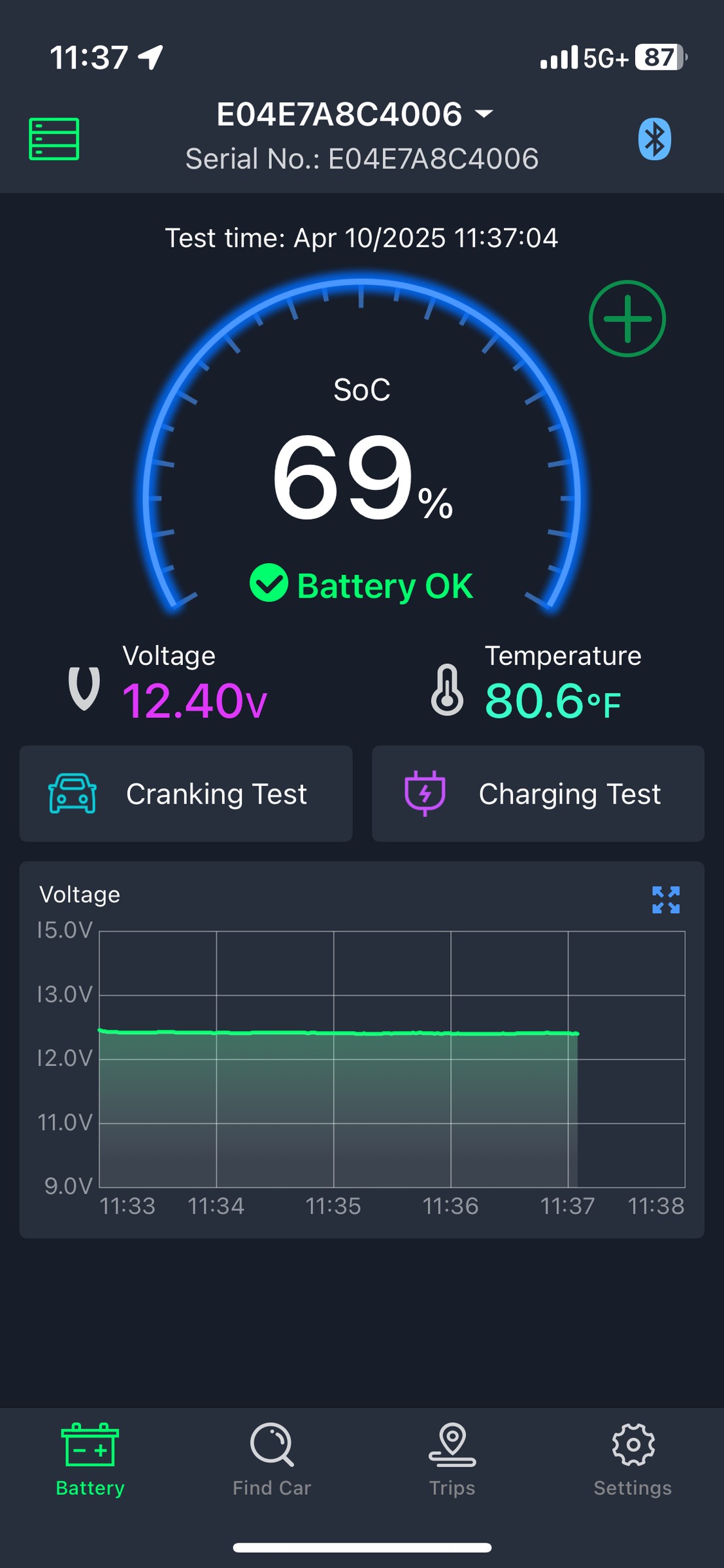Open the device list icon
The height and width of the screenshot is (1568, 724).
coord(54,139)
